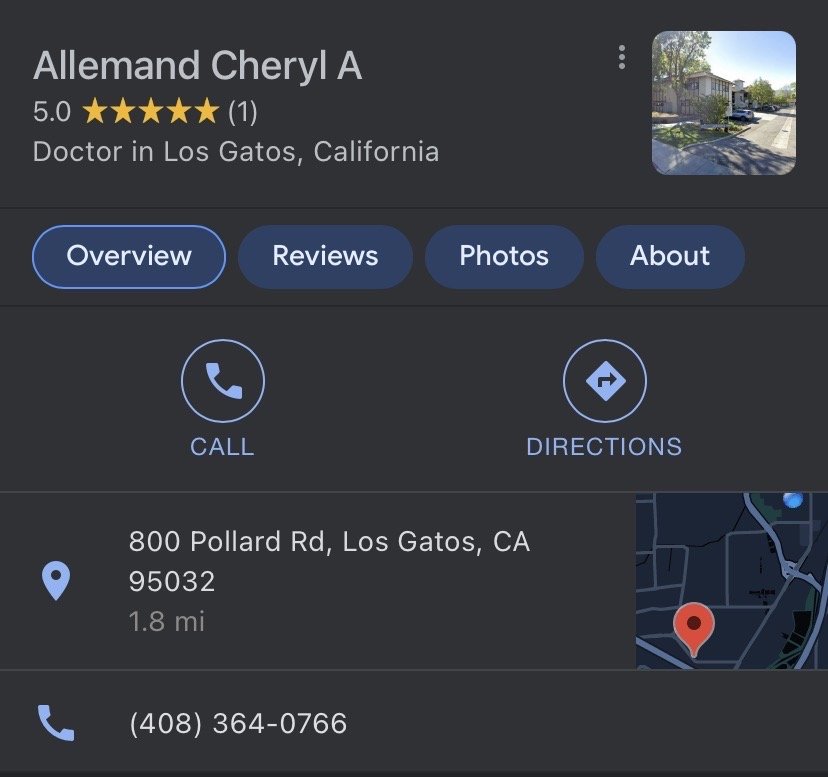Image resolution: width=828 pixels, height=777 pixels.
Task: View the street photo thumbnail
Action: tap(723, 103)
